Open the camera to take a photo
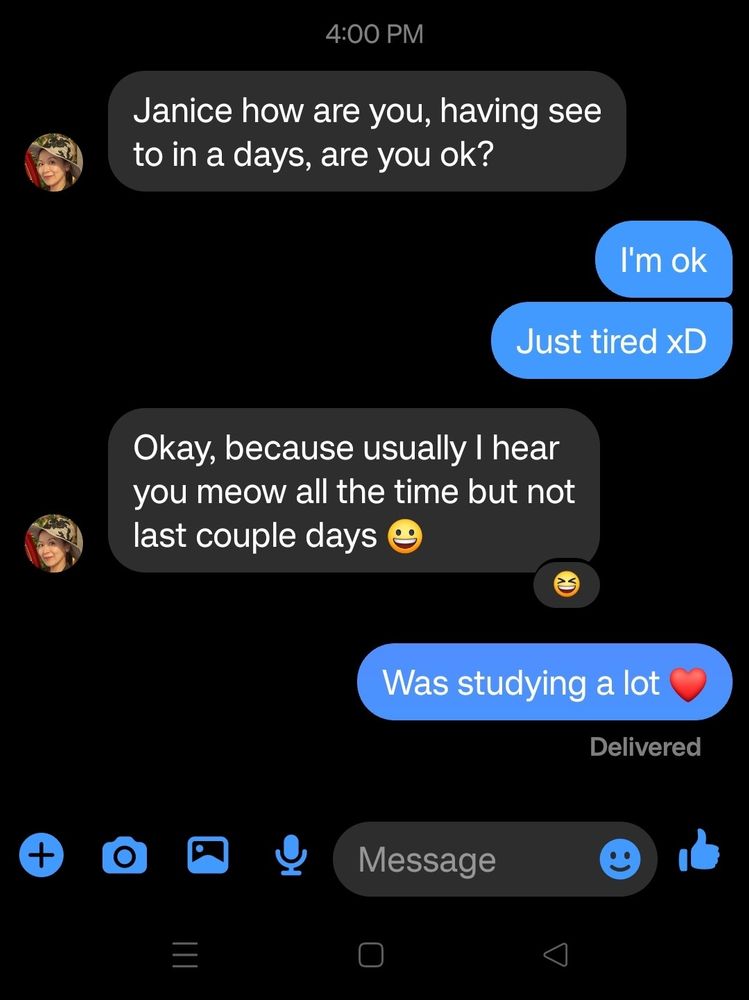This screenshot has height=1000, width=749. tap(124, 856)
